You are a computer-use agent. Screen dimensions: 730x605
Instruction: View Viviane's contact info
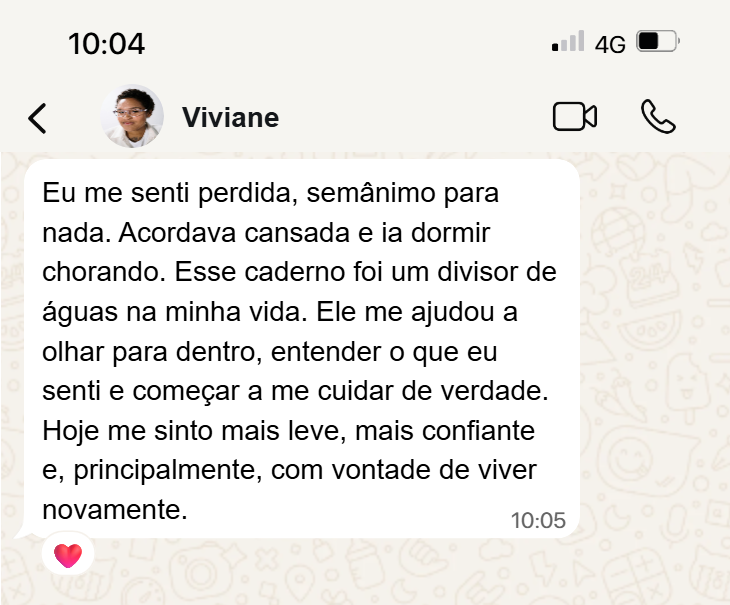point(230,118)
